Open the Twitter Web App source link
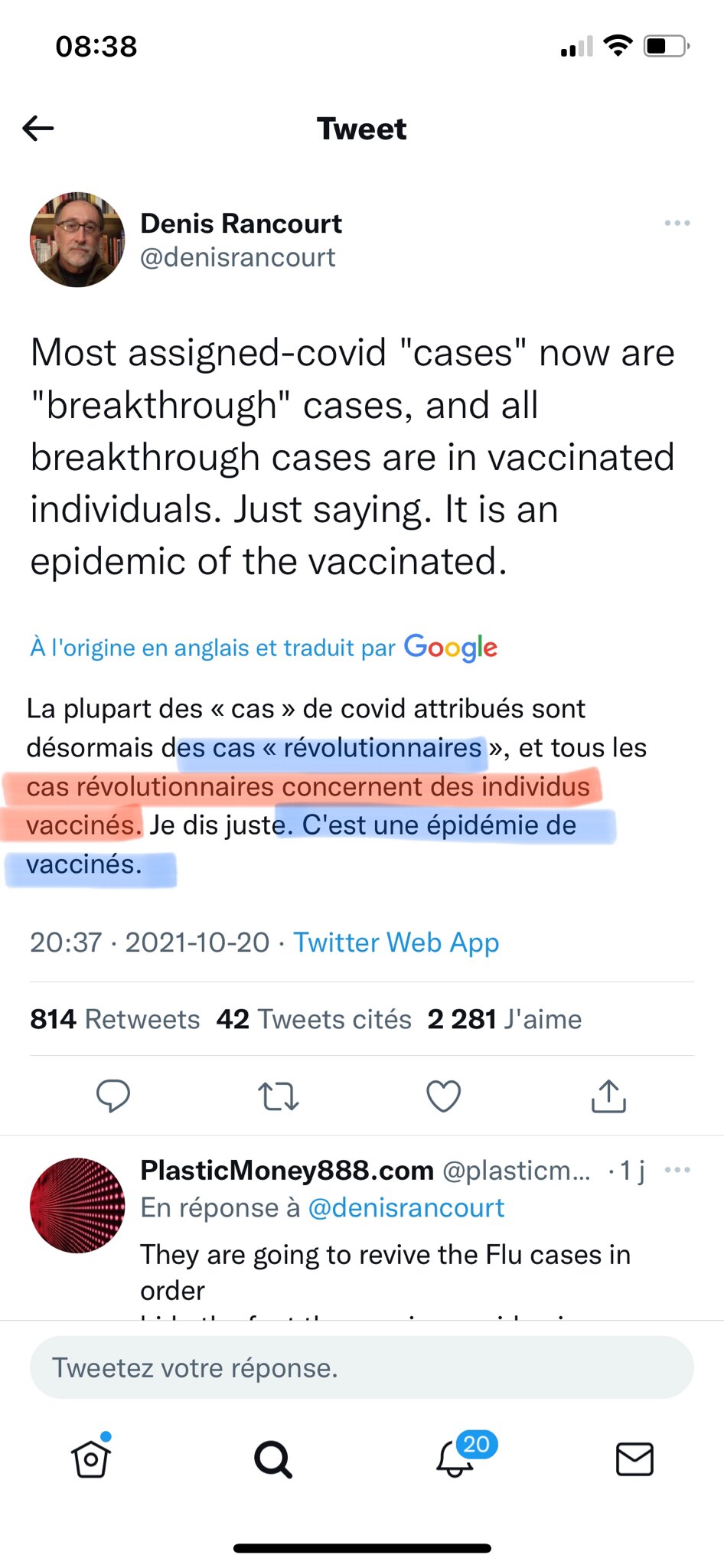 pos(395,942)
